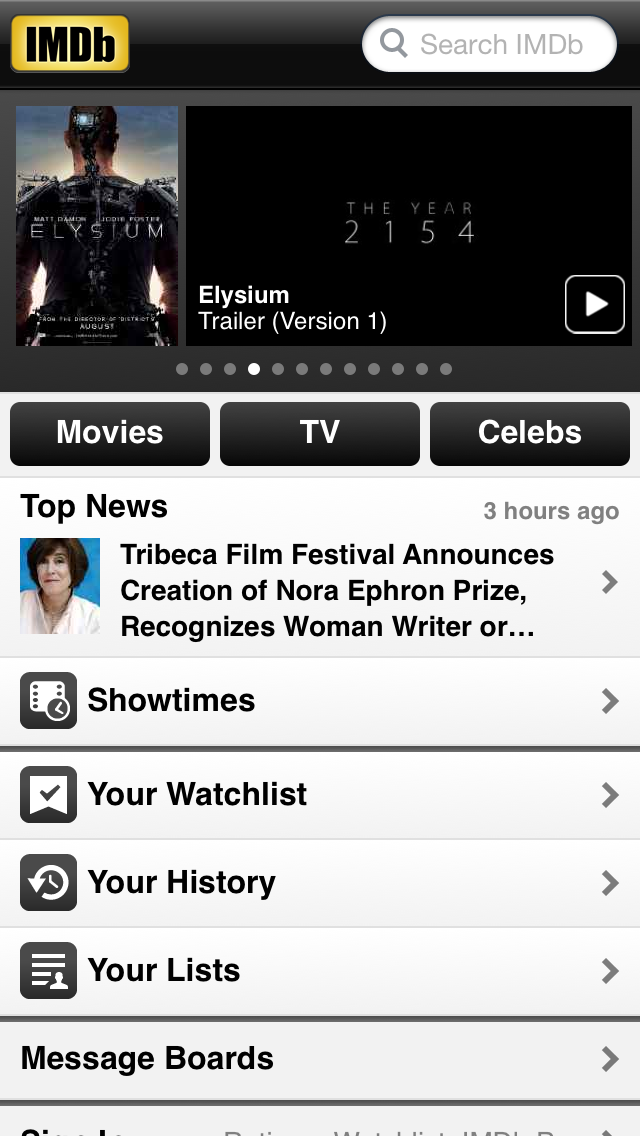Image resolution: width=640 pixels, height=1136 pixels.
Task: Play the Elysium trailer
Action: point(594,304)
